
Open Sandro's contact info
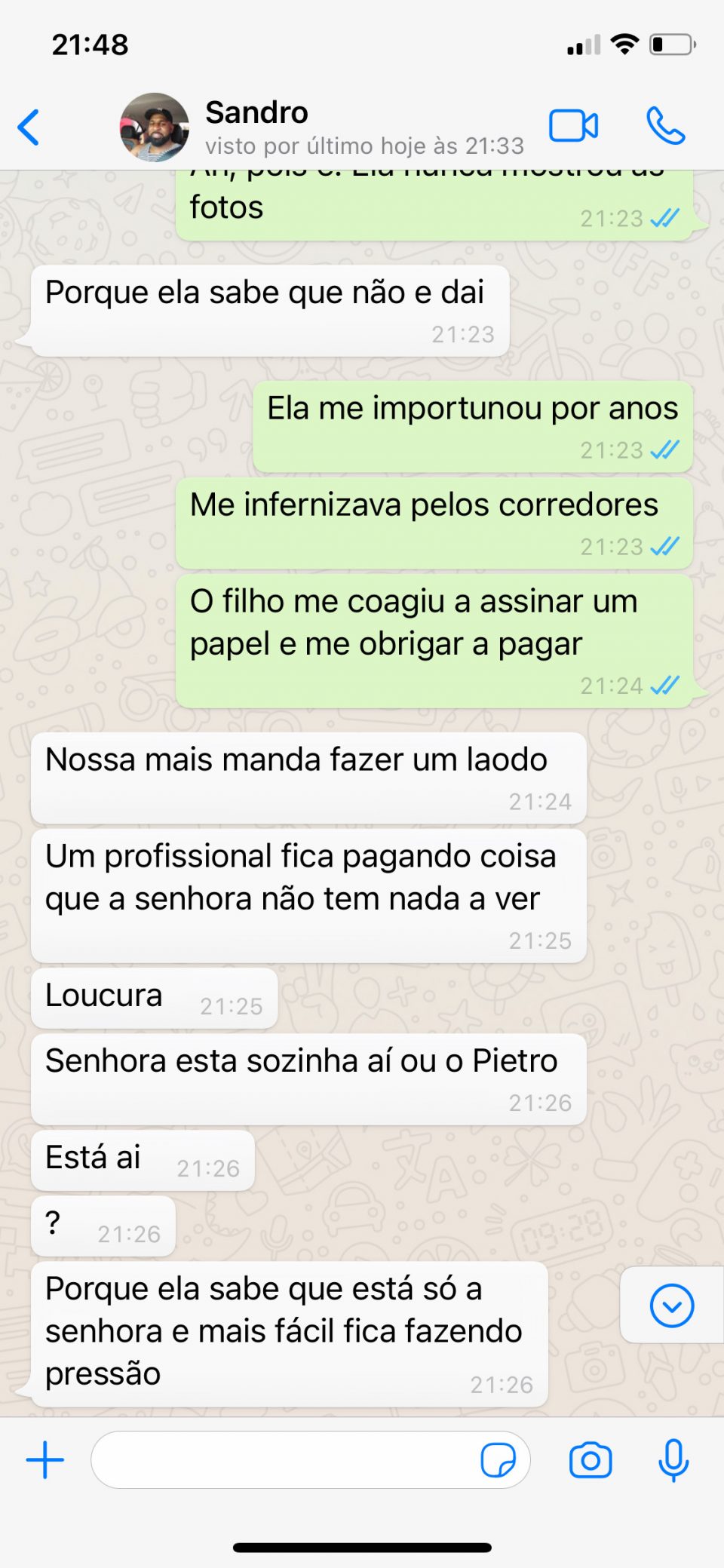[x=364, y=127]
